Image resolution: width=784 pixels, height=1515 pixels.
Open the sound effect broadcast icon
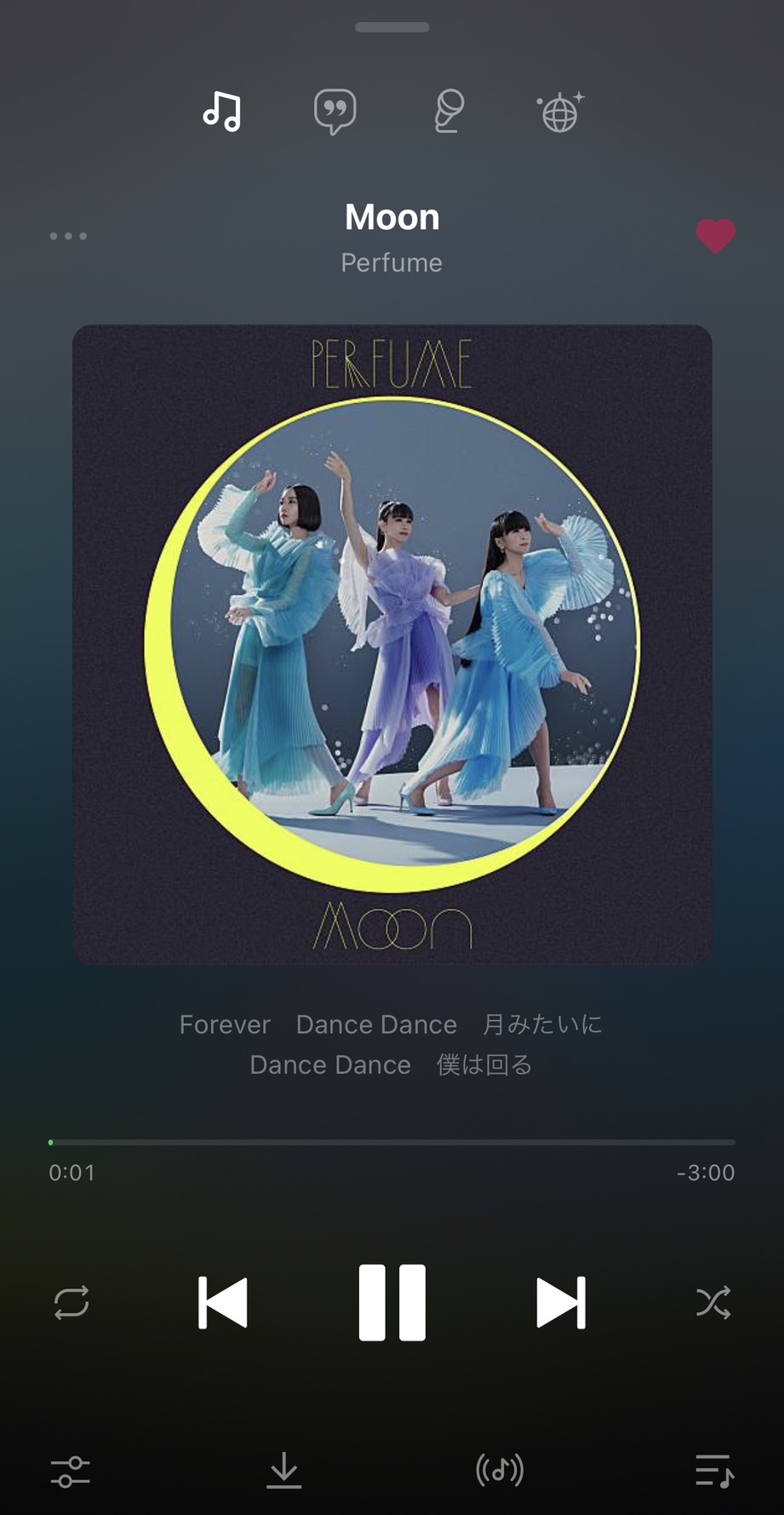pyautogui.click(x=500, y=1471)
